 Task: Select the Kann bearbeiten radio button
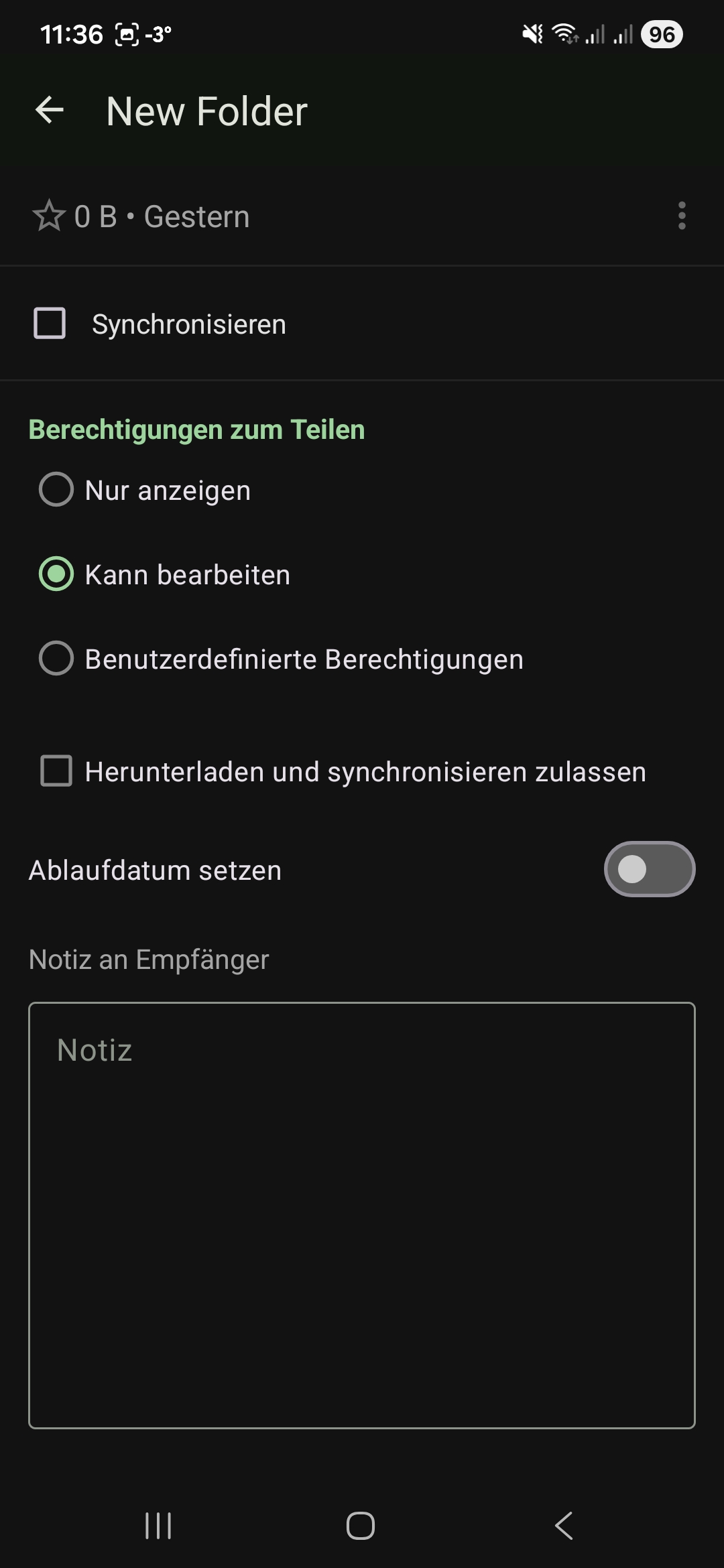(57, 574)
